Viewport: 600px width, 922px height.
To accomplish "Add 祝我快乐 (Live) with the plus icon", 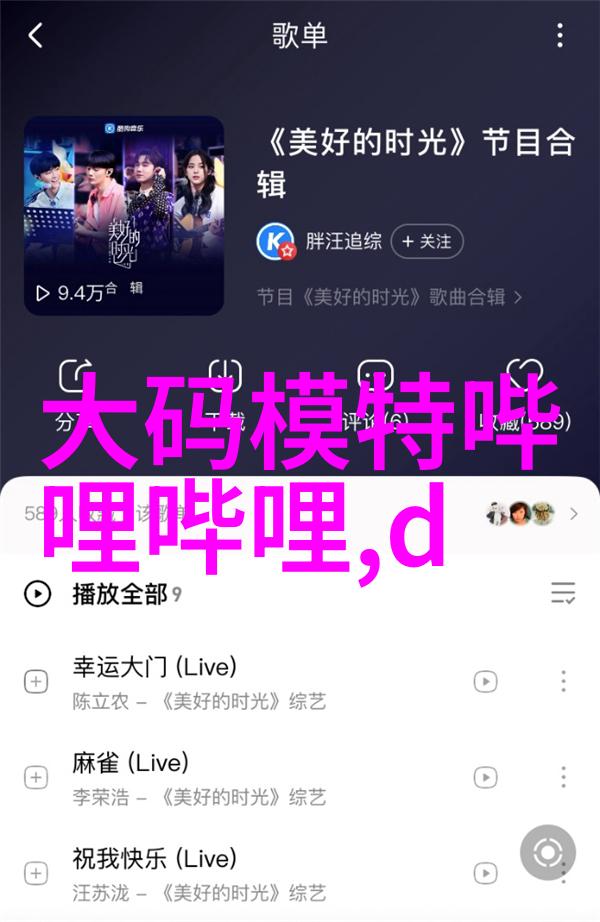I will coord(36,873).
